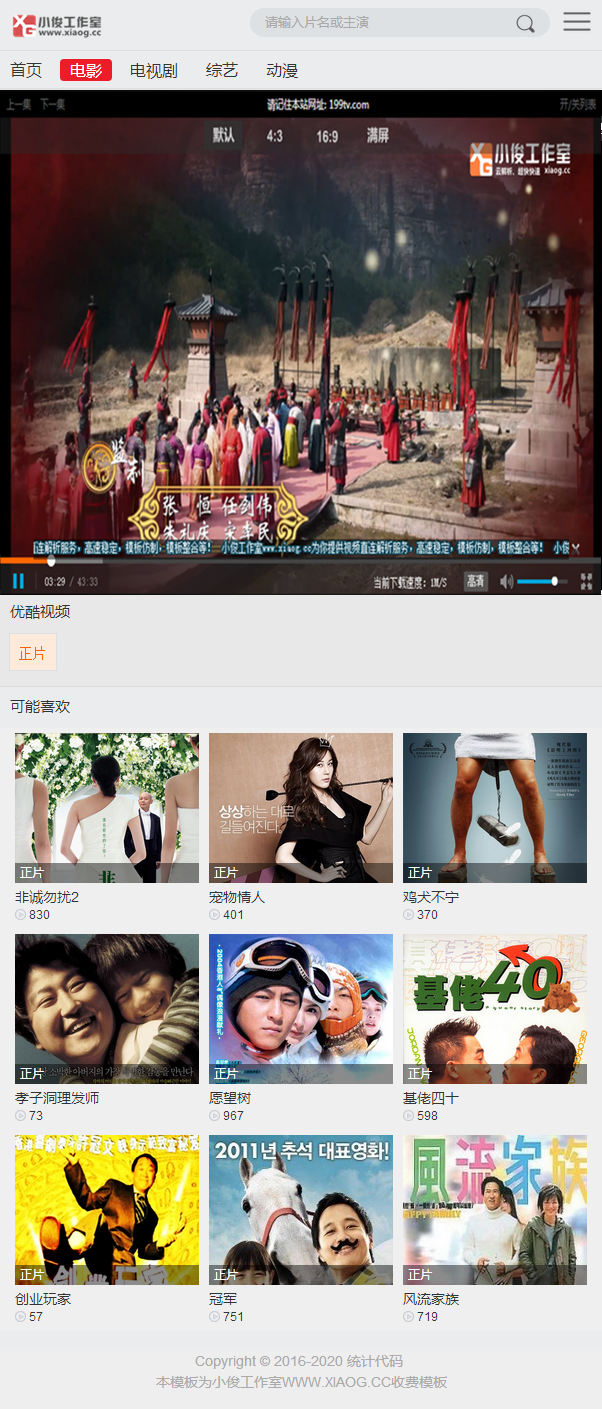Screen dimensions: 602x1409
Task: Open the hamburger menu
Action: tap(577, 22)
